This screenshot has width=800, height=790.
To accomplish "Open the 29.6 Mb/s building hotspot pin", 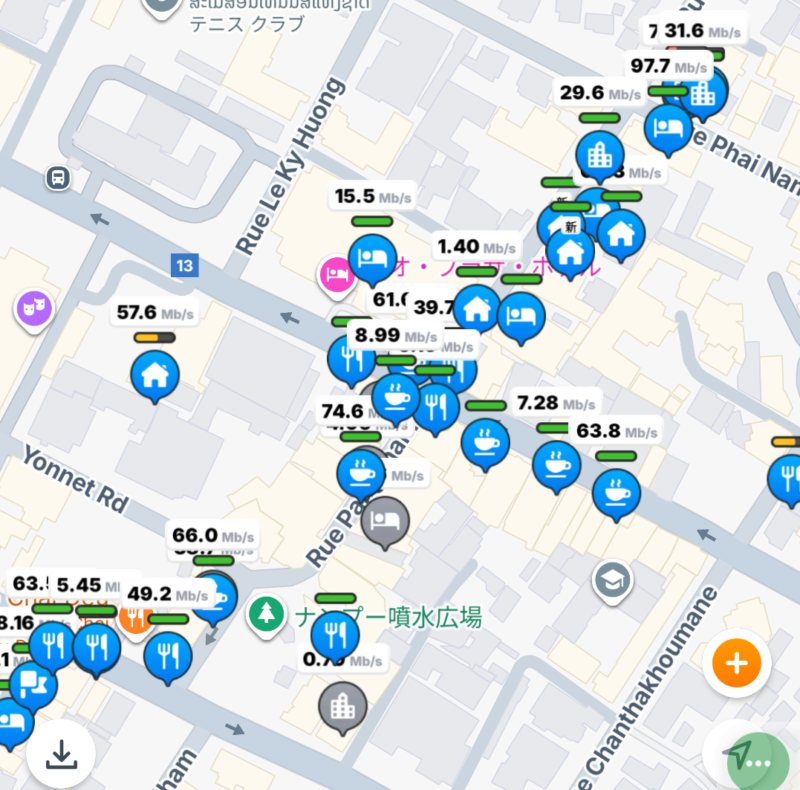I will coord(600,155).
